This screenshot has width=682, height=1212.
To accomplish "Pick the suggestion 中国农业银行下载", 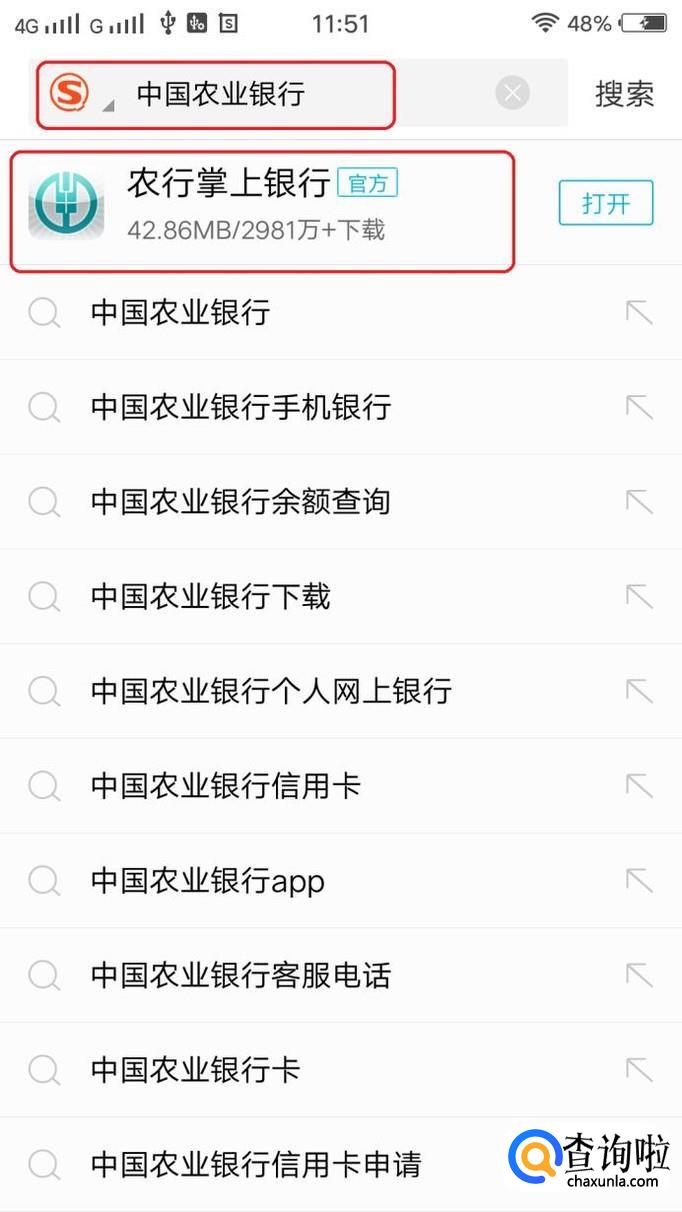I will tap(210, 597).
